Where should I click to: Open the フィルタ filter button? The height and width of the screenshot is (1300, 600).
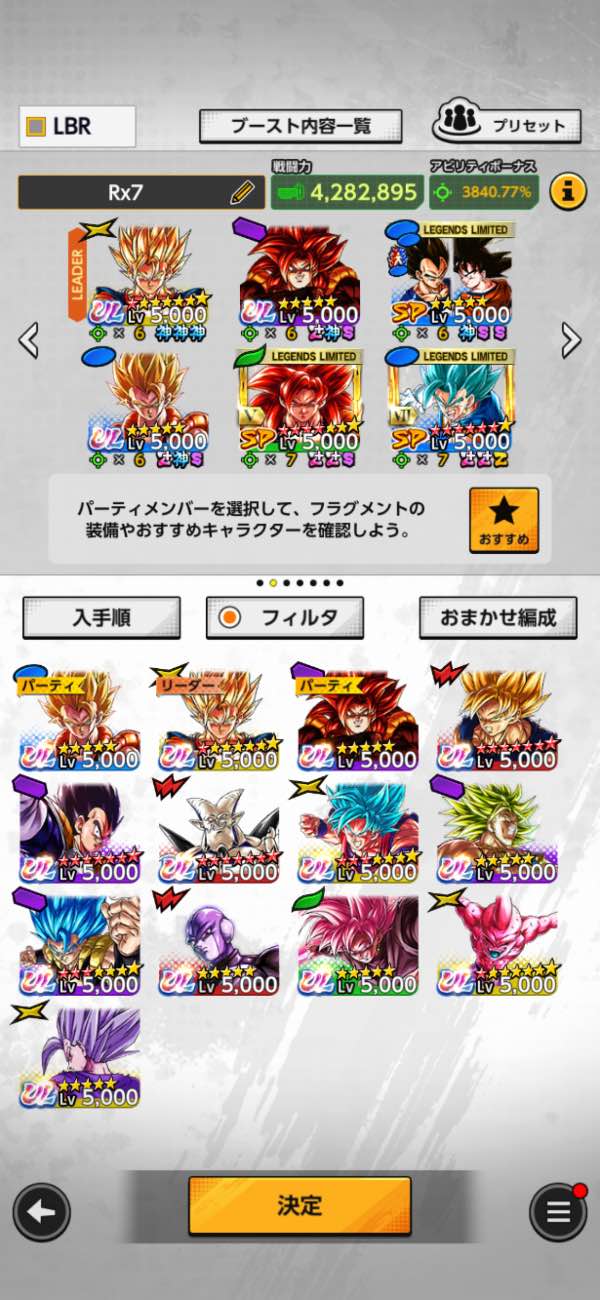click(x=285, y=617)
